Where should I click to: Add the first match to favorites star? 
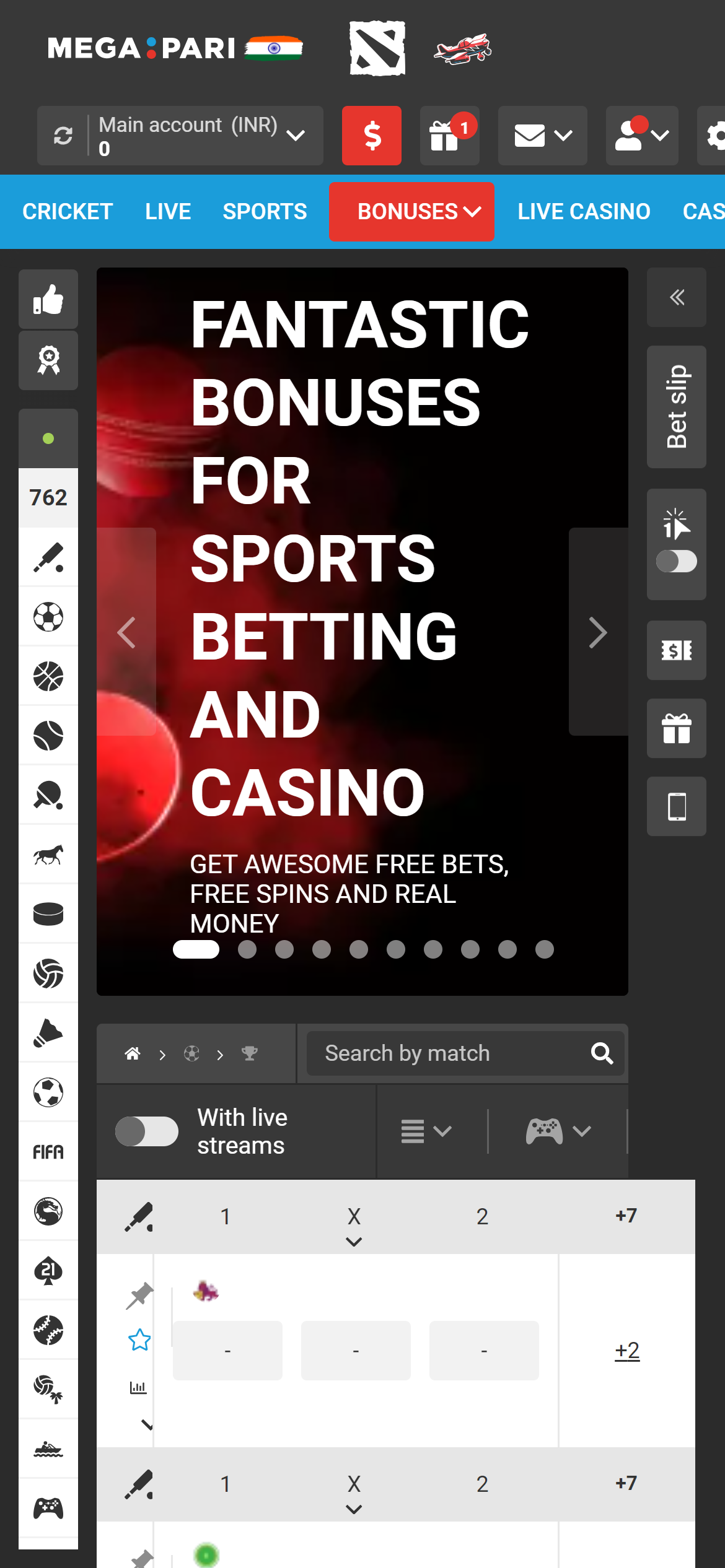[x=139, y=1340]
